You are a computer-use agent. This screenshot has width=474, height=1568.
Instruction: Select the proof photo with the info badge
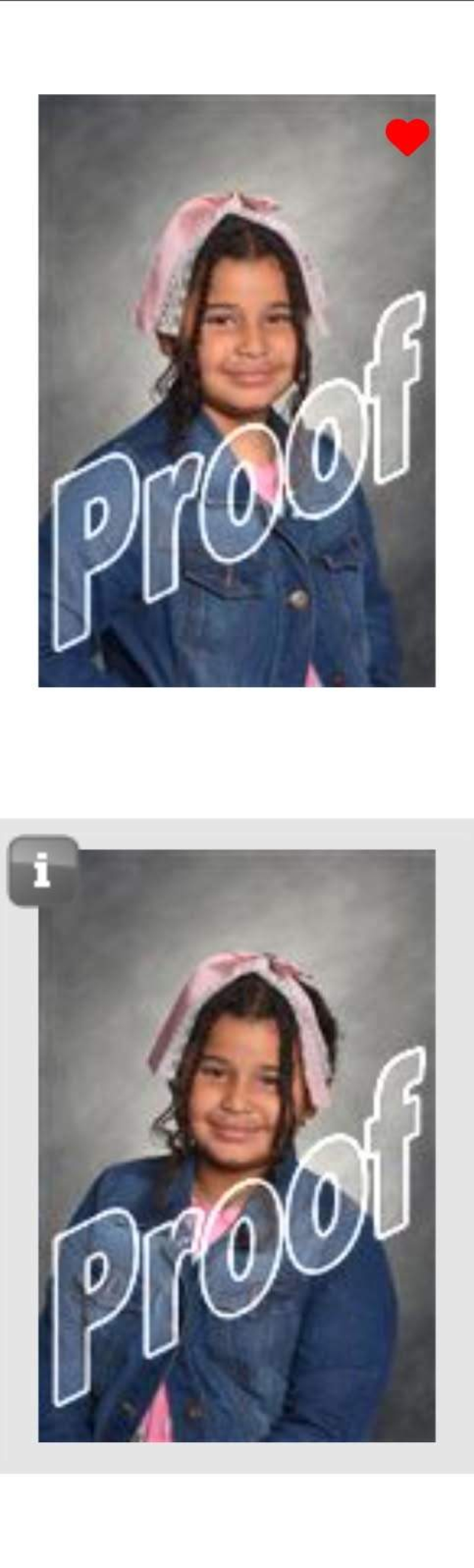pos(236,1145)
